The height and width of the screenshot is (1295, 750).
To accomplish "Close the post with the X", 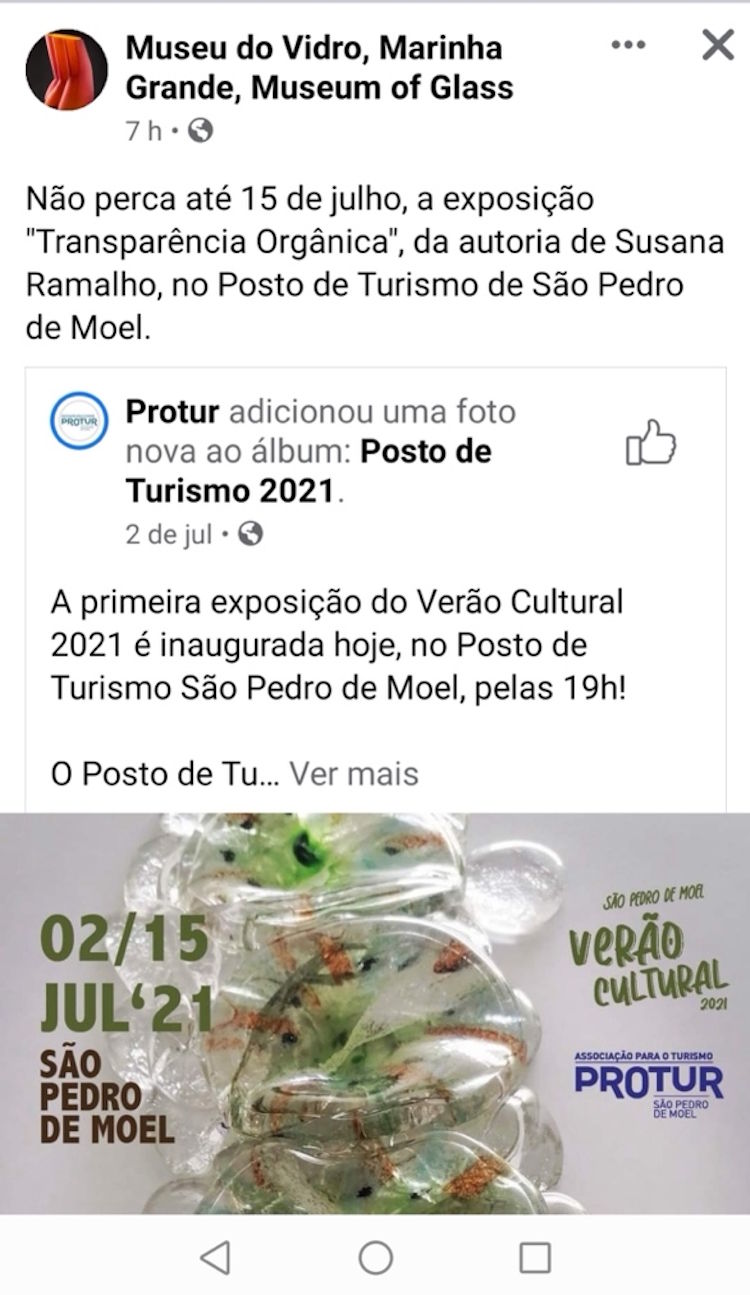I will [717, 45].
